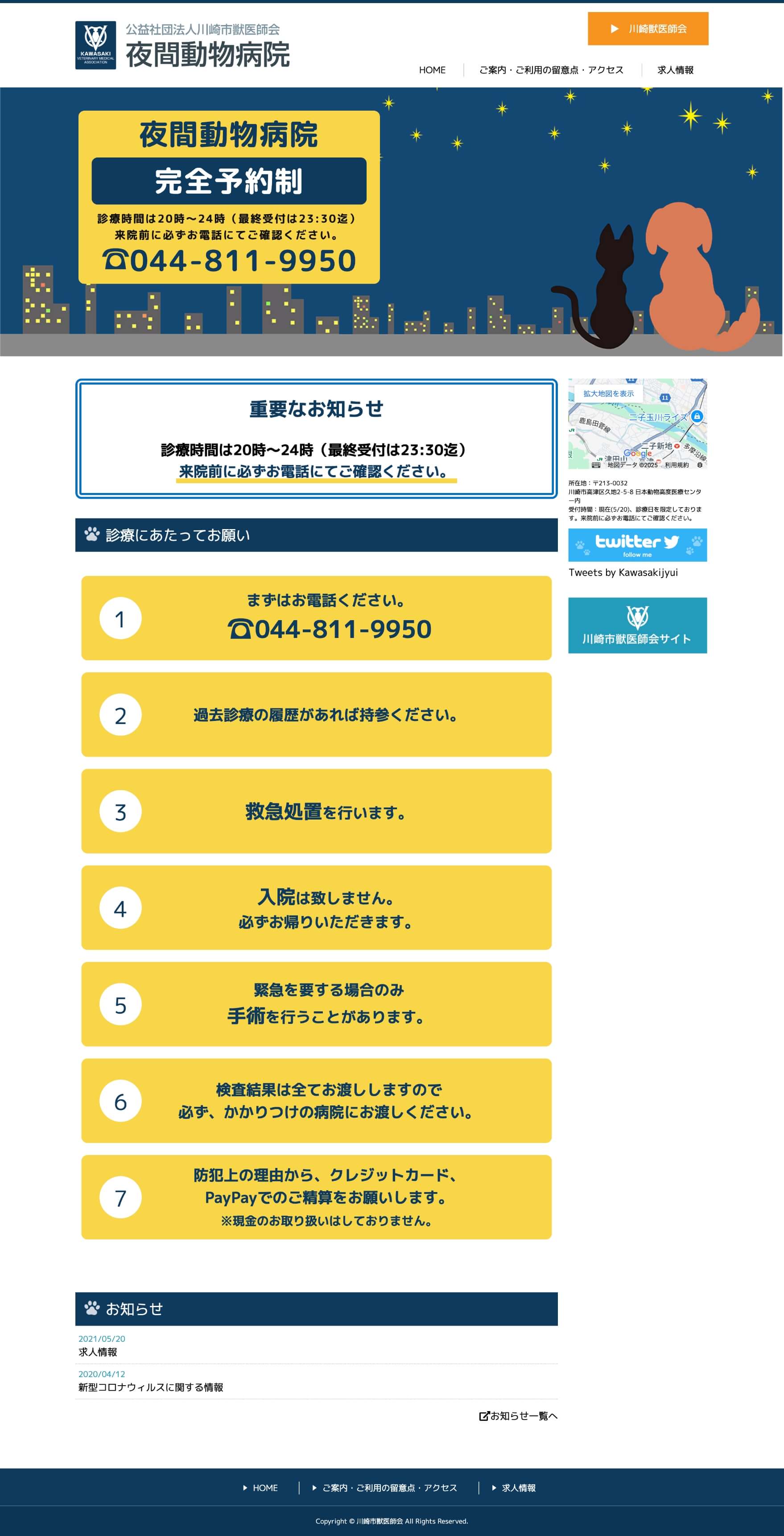Open the 川崎獣医師会 orange button
Image resolution: width=784 pixels, height=1536 pixels.
point(648,29)
